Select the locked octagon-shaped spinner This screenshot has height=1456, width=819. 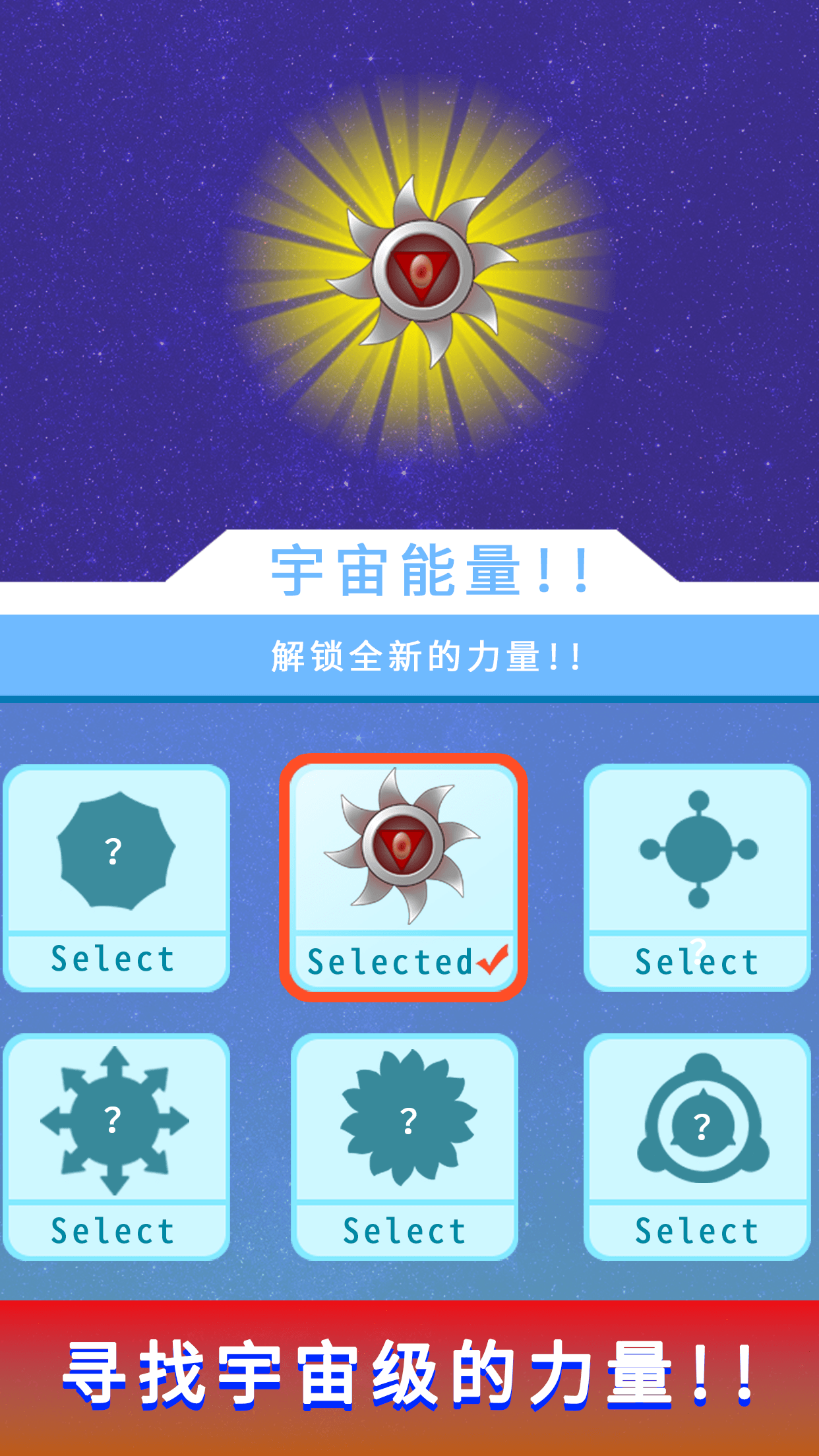pos(116,878)
